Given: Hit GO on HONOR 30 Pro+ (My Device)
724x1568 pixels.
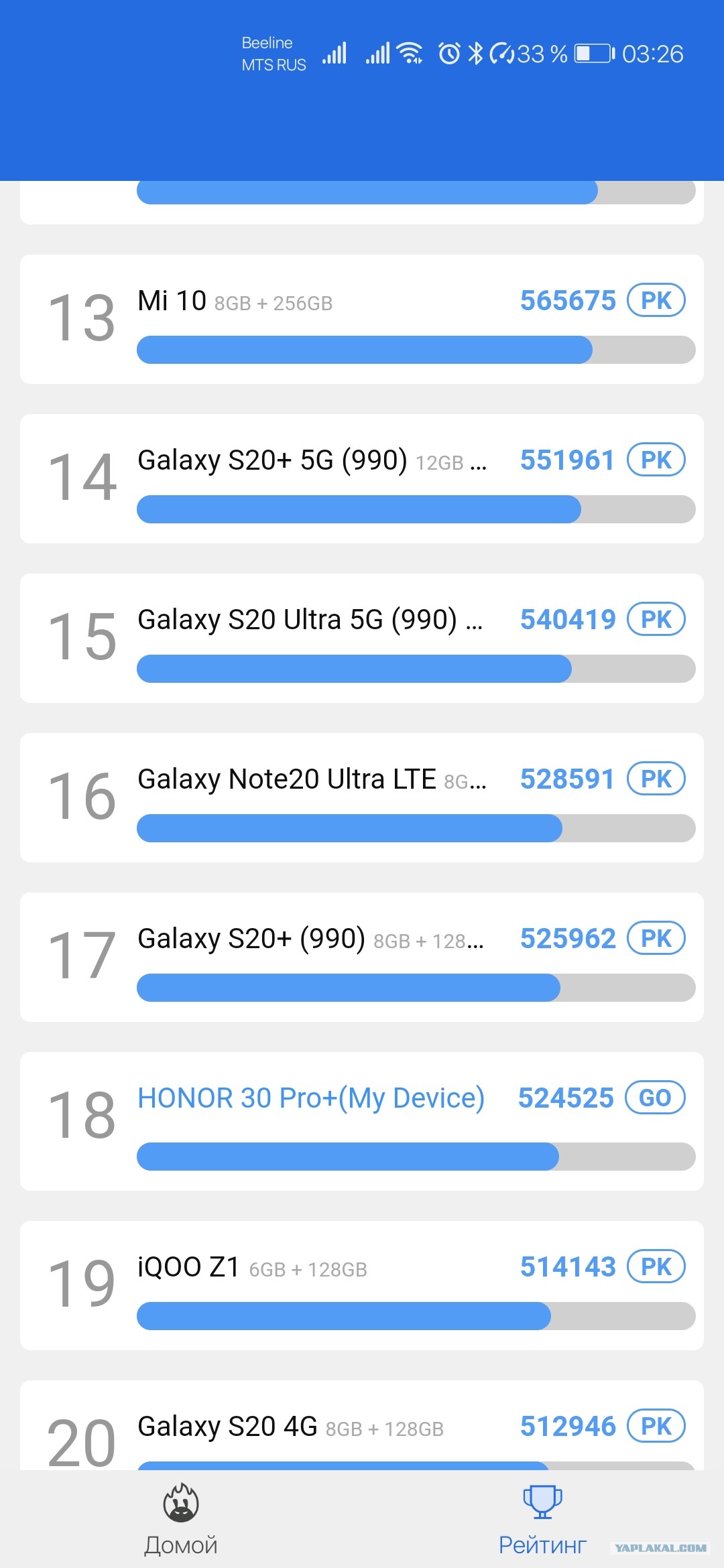Looking at the screenshot, I should point(655,1098).
